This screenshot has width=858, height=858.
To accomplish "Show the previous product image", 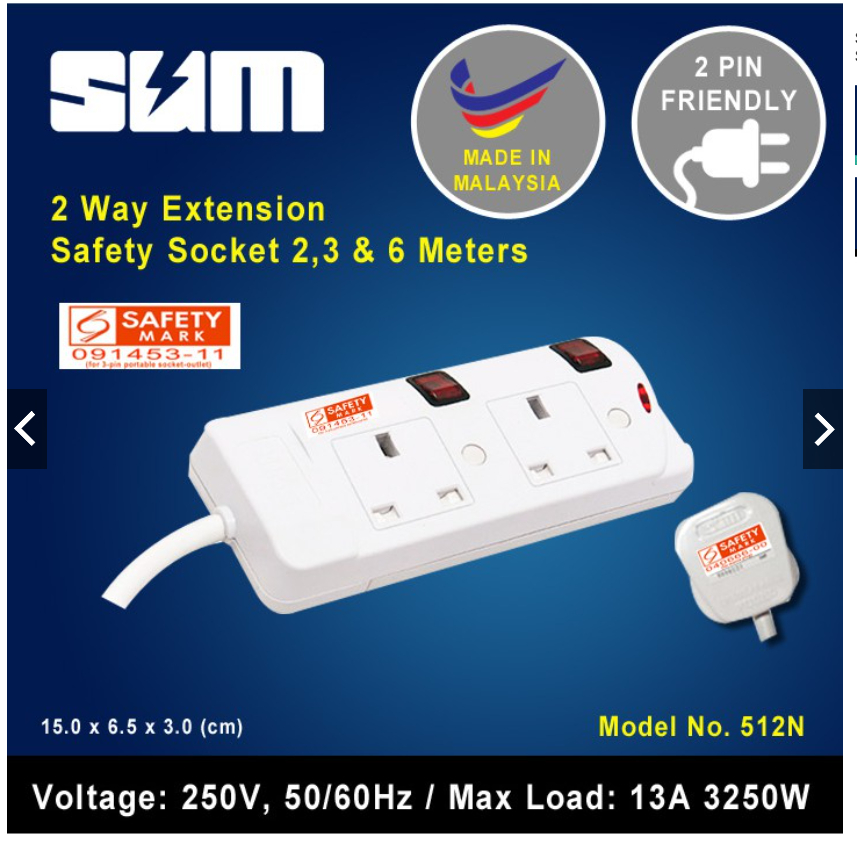I will tap(26, 429).
